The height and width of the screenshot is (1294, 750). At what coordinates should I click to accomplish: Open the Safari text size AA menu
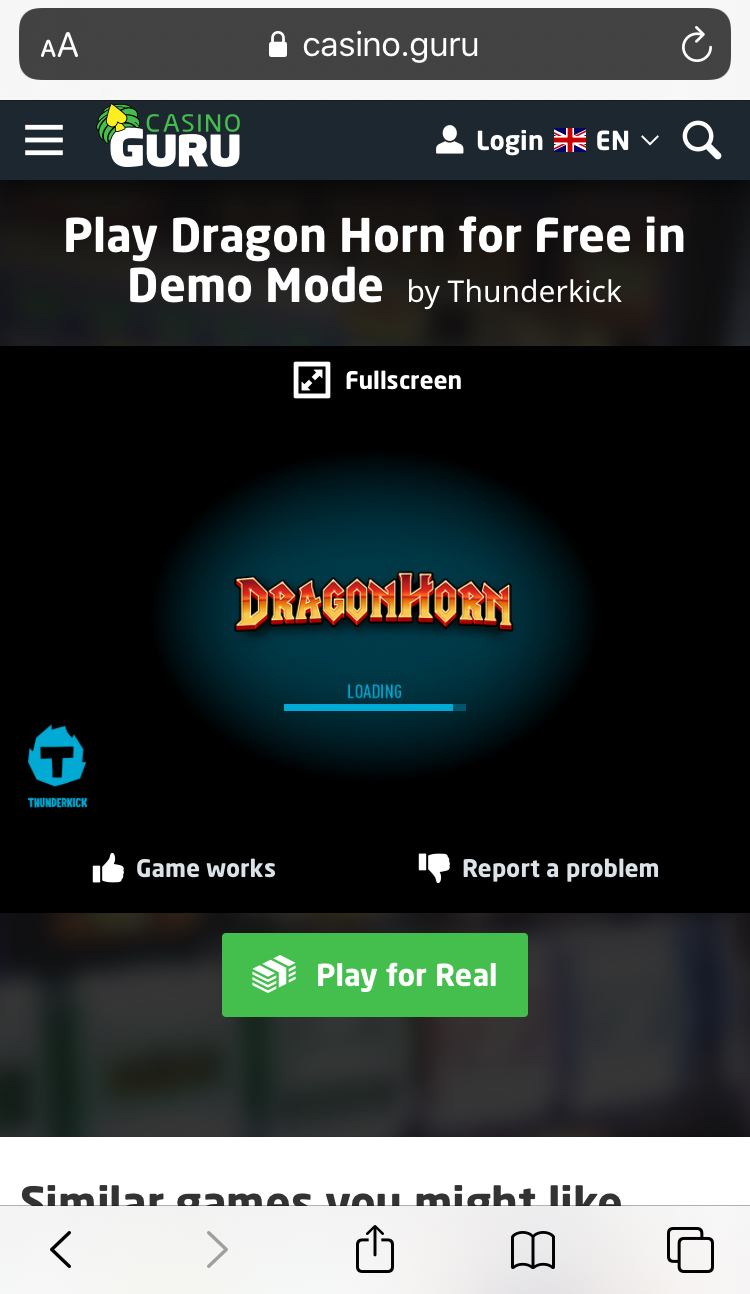point(59,45)
